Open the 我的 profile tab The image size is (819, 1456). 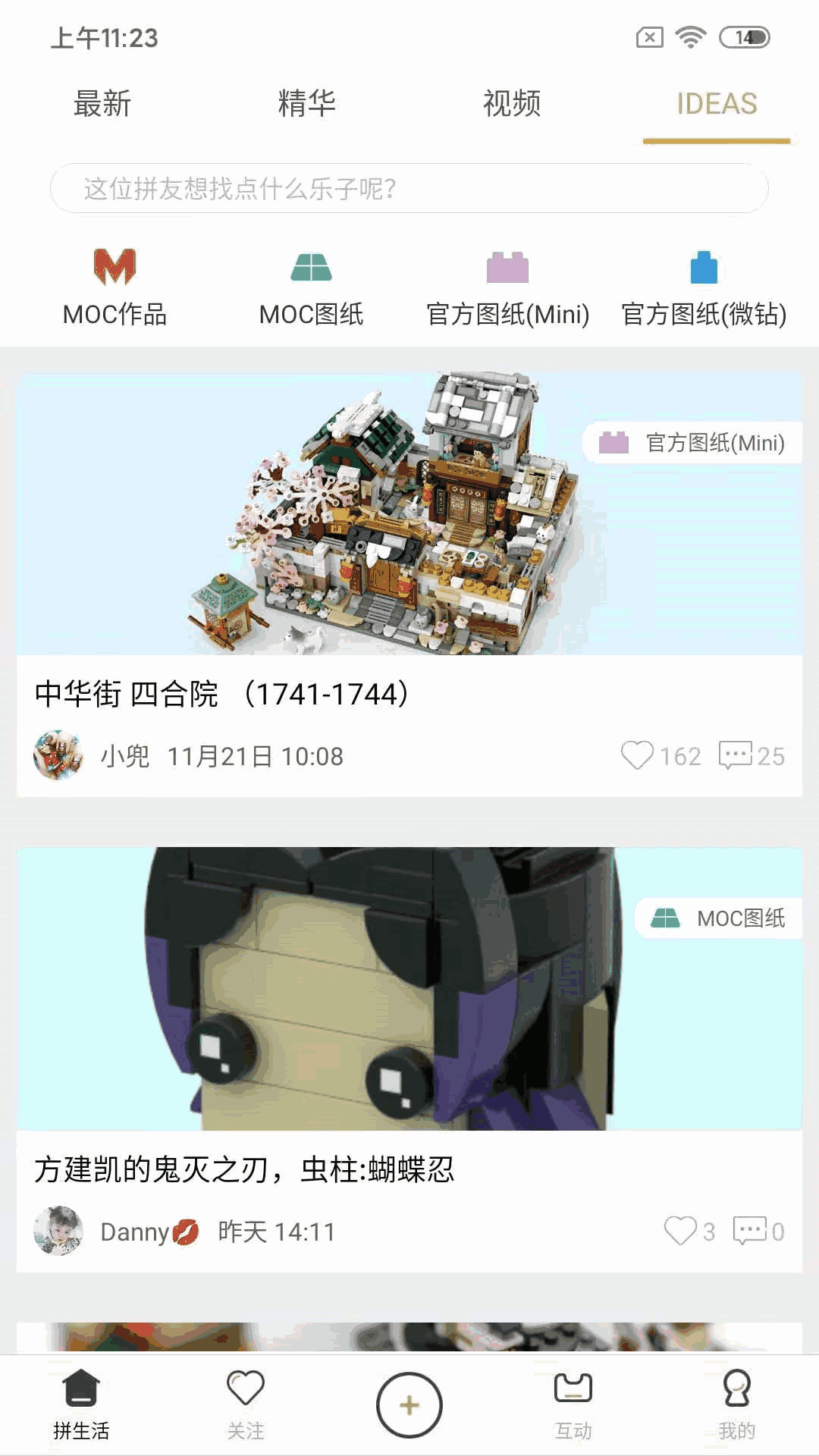(737, 1404)
